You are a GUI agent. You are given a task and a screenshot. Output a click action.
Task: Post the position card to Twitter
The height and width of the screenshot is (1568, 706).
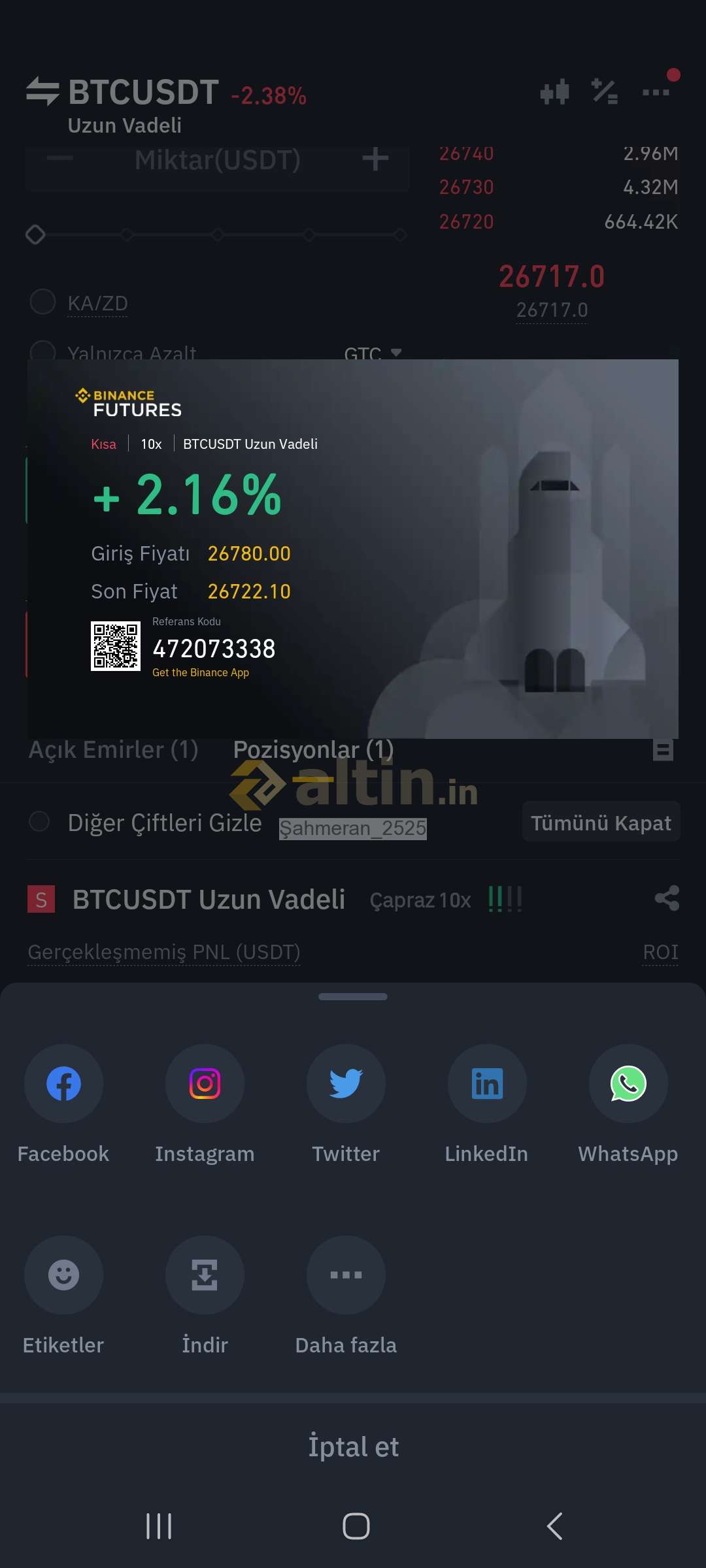346,1083
